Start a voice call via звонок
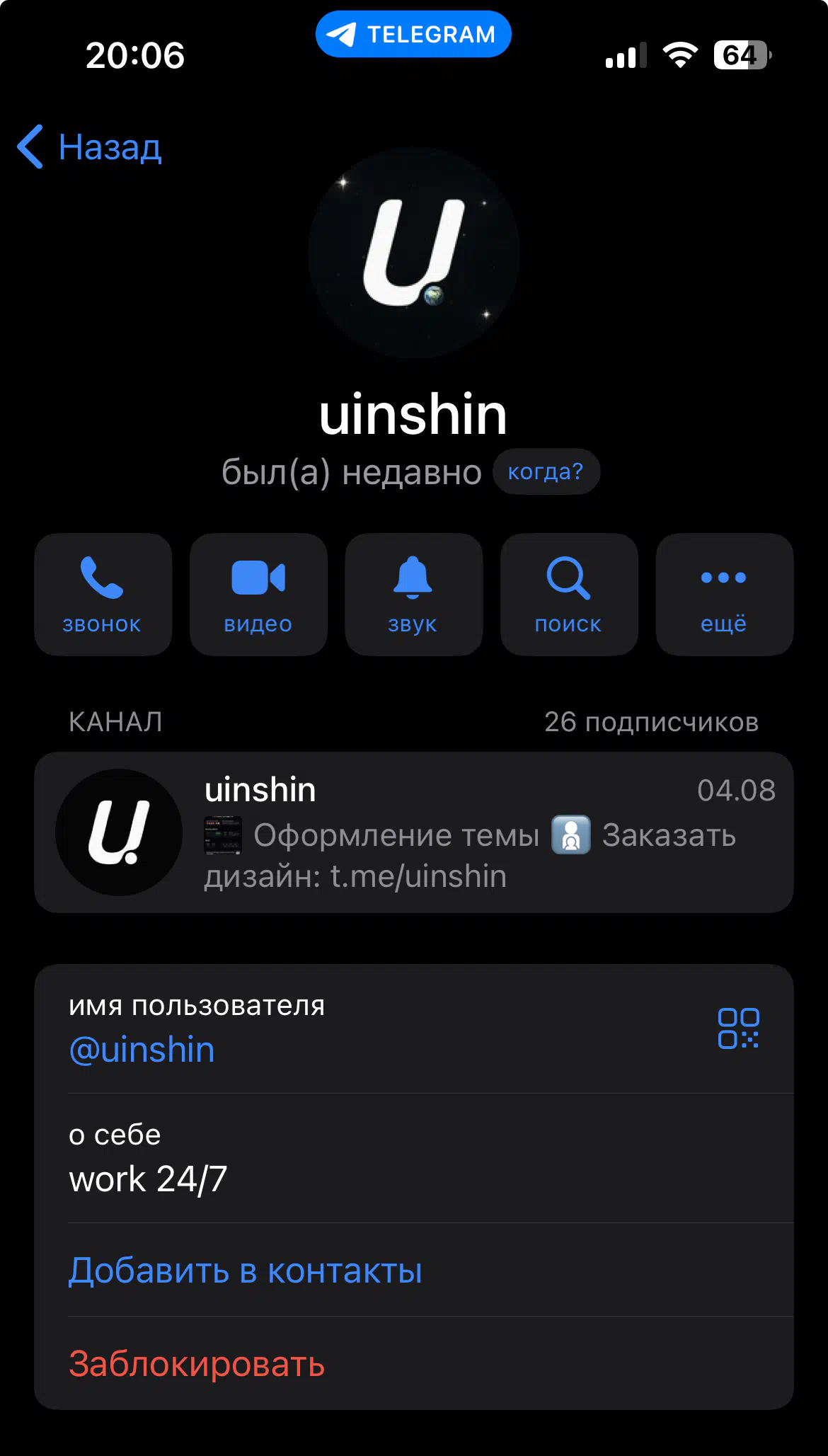828x1456 pixels. click(103, 595)
